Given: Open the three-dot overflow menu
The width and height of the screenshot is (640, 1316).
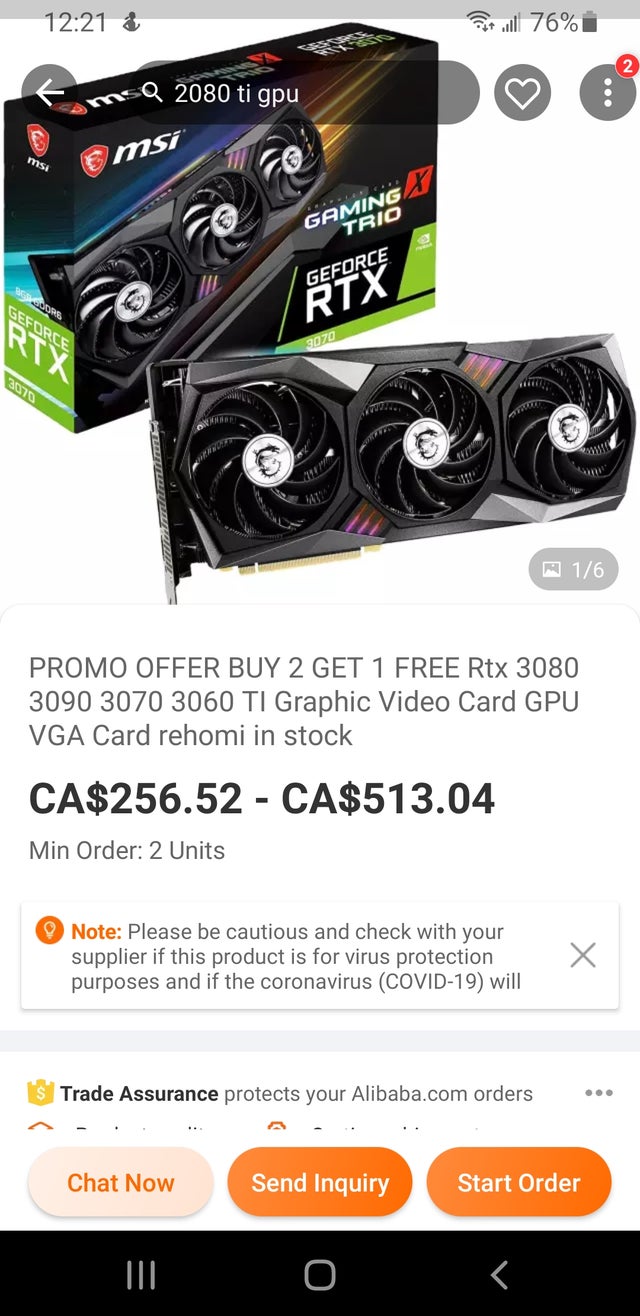Looking at the screenshot, I should [x=607, y=93].
